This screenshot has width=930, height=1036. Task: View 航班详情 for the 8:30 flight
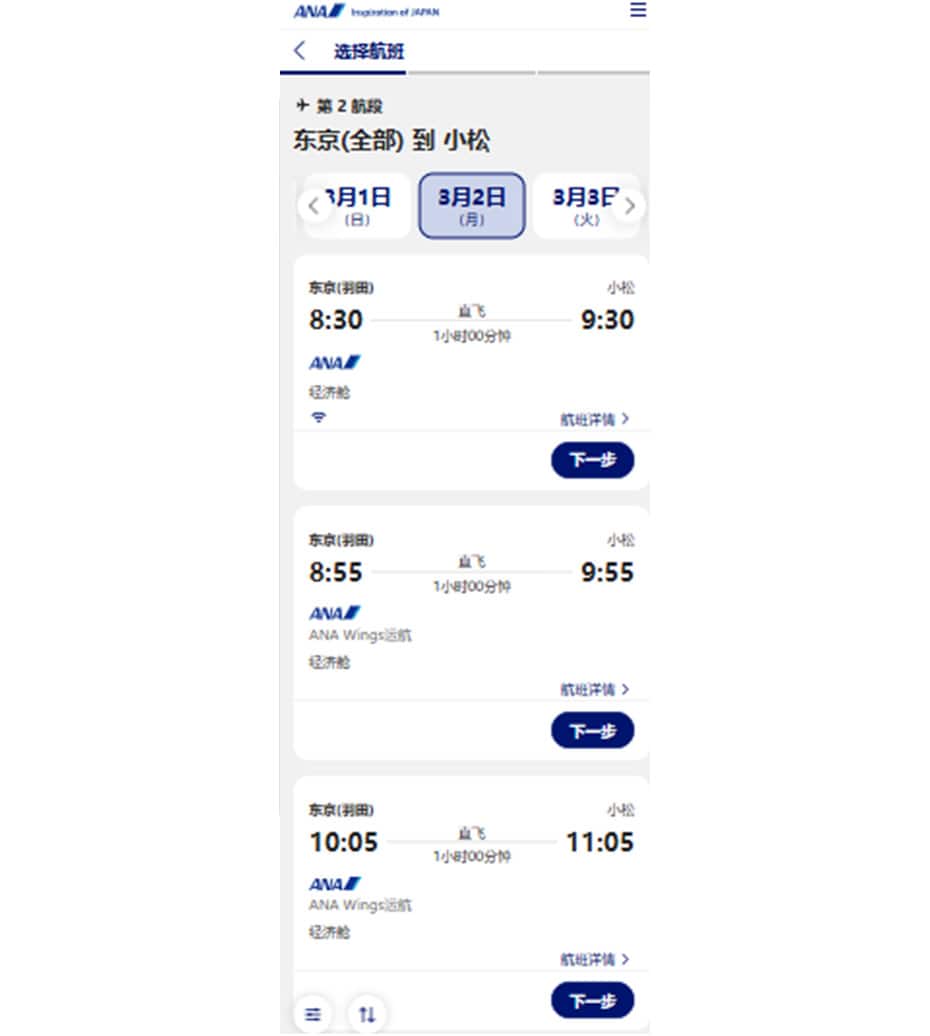coord(594,420)
